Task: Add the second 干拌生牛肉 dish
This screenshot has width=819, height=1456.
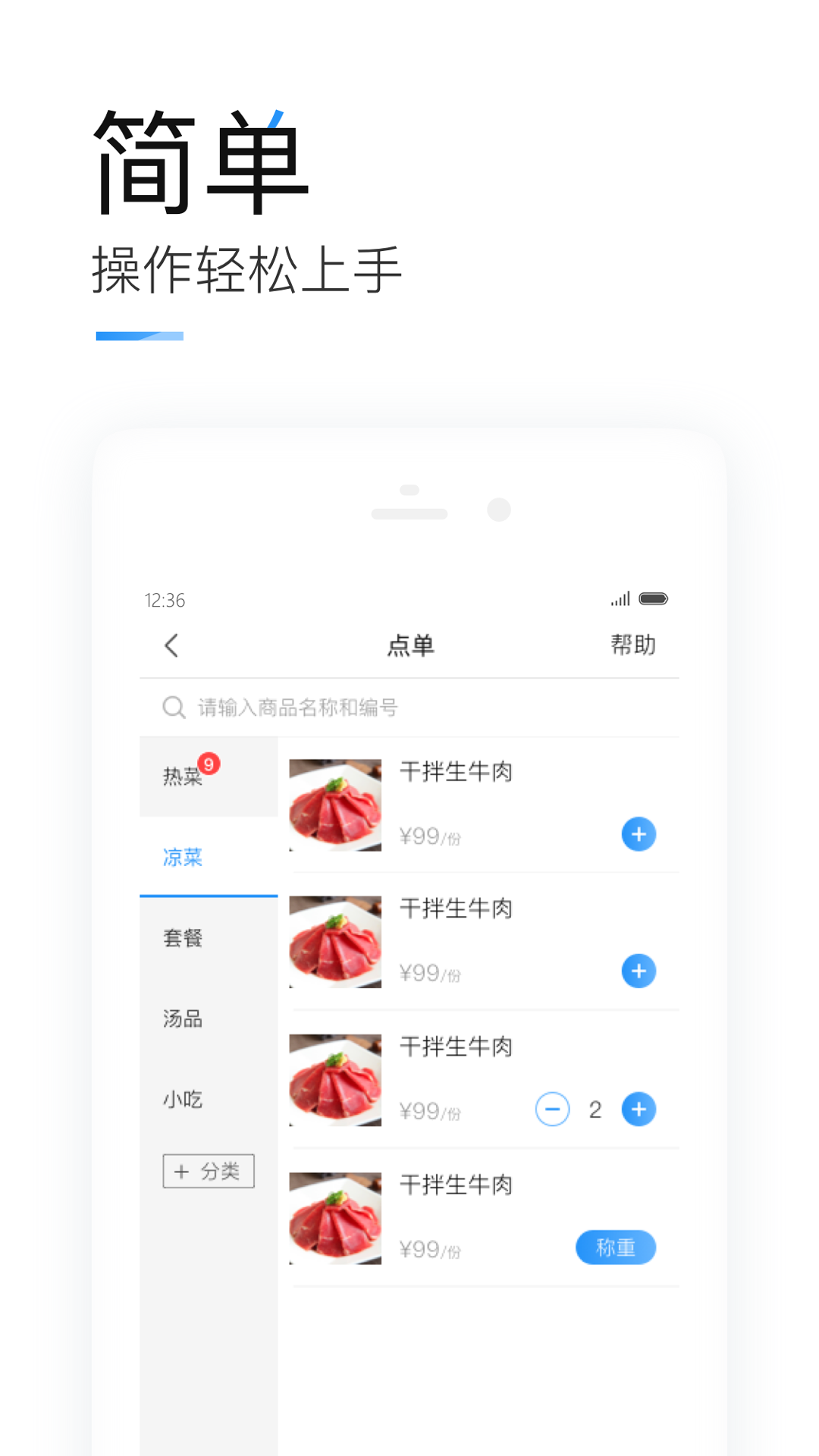Action: click(638, 971)
